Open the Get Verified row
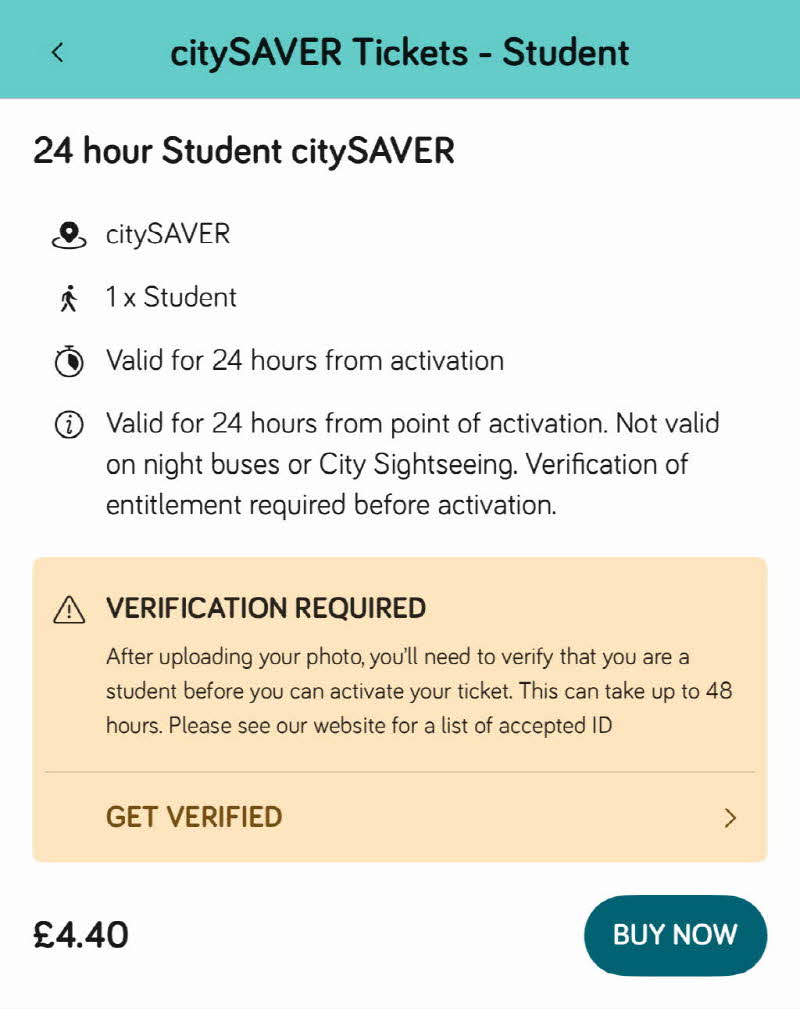Screen dimensions: 800x1009 400,817
